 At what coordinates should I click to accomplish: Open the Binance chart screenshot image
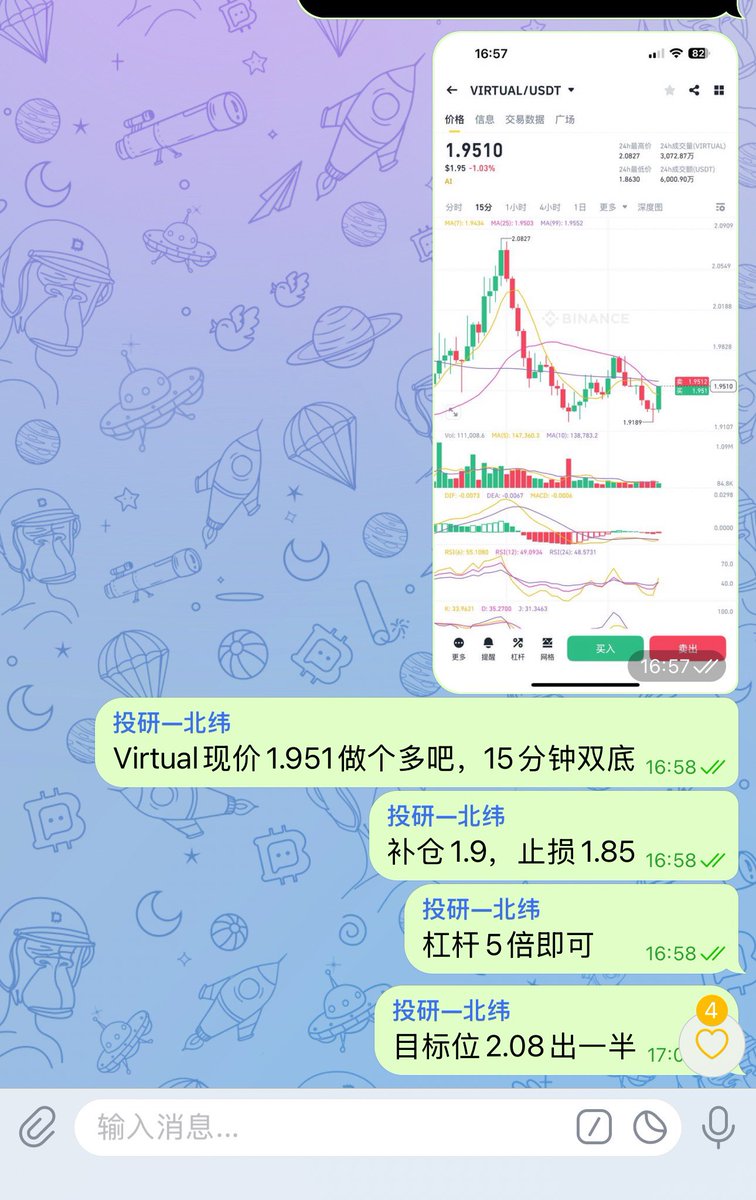pyautogui.click(x=585, y=360)
